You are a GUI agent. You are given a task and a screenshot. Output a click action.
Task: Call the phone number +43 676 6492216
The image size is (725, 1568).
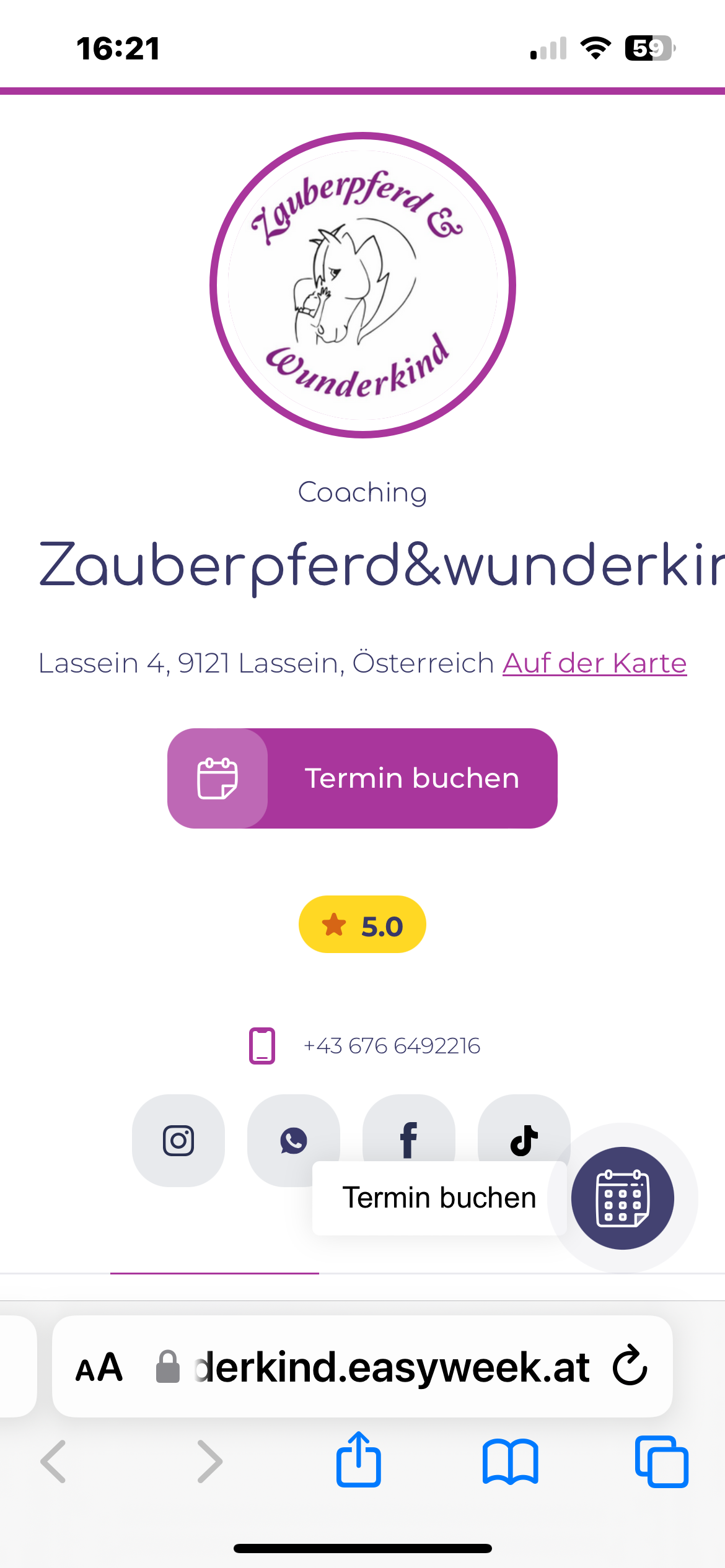[x=392, y=1046]
